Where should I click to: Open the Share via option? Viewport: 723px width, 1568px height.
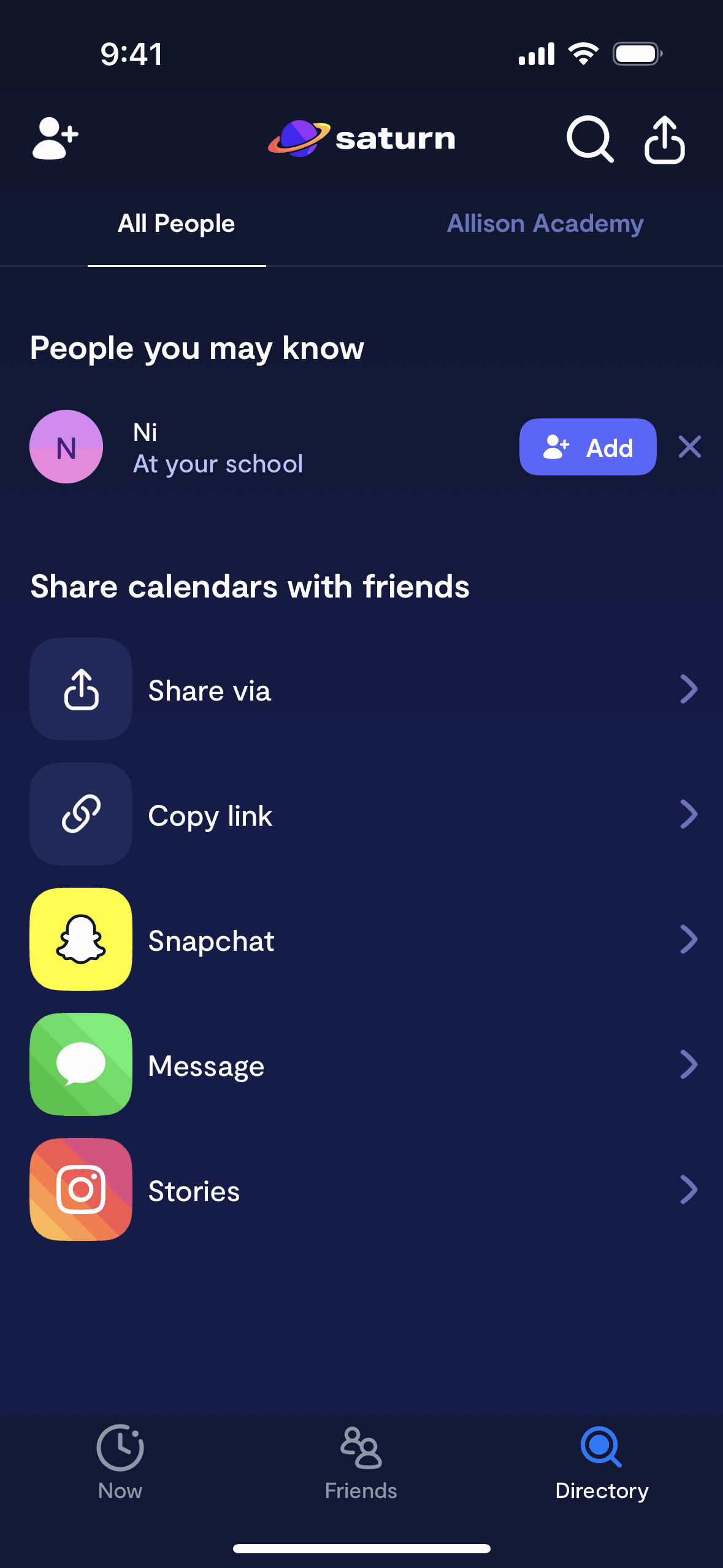362,690
